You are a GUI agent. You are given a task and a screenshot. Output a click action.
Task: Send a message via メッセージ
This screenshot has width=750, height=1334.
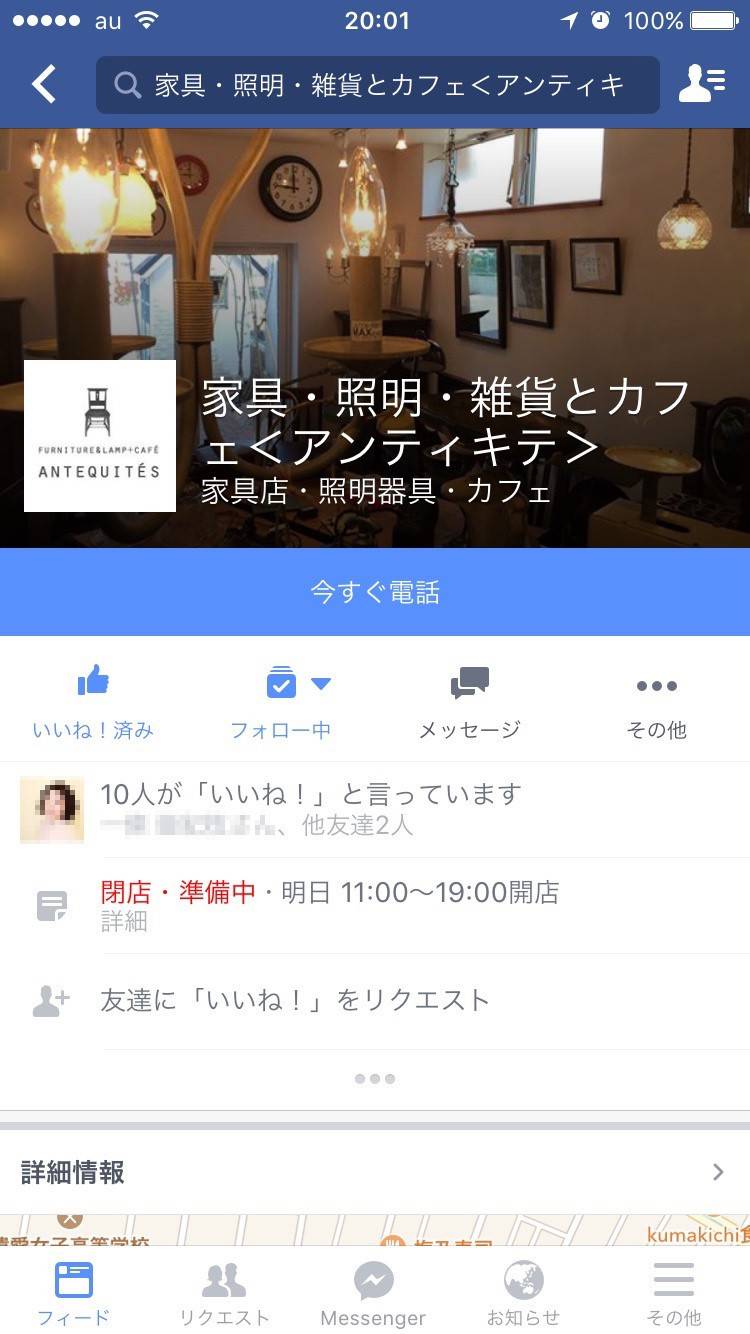[469, 703]
